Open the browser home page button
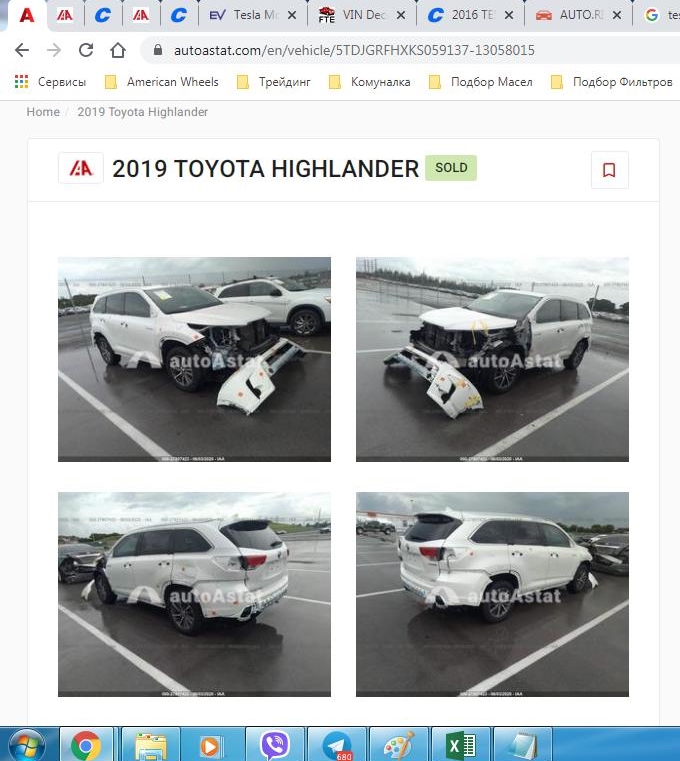Viewport: 680px width, 761px height. (x=118, y=50)
